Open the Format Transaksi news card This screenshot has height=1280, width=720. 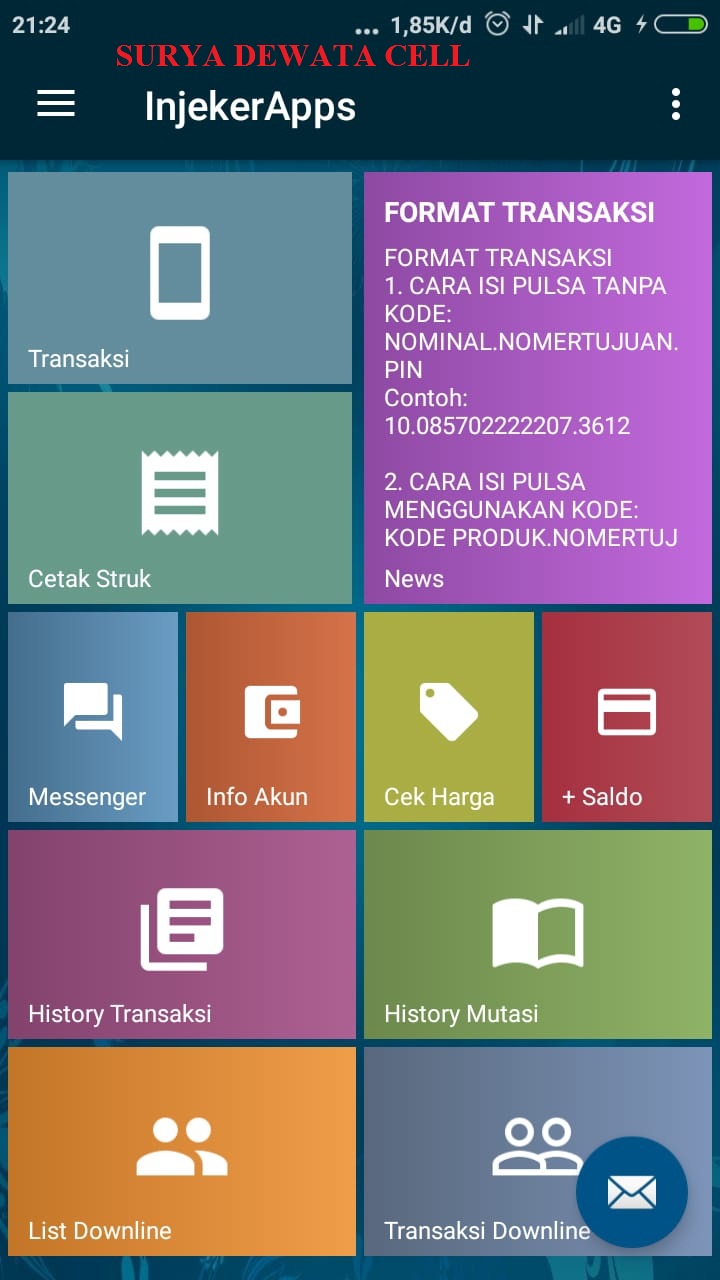click(x=537, y=387)
